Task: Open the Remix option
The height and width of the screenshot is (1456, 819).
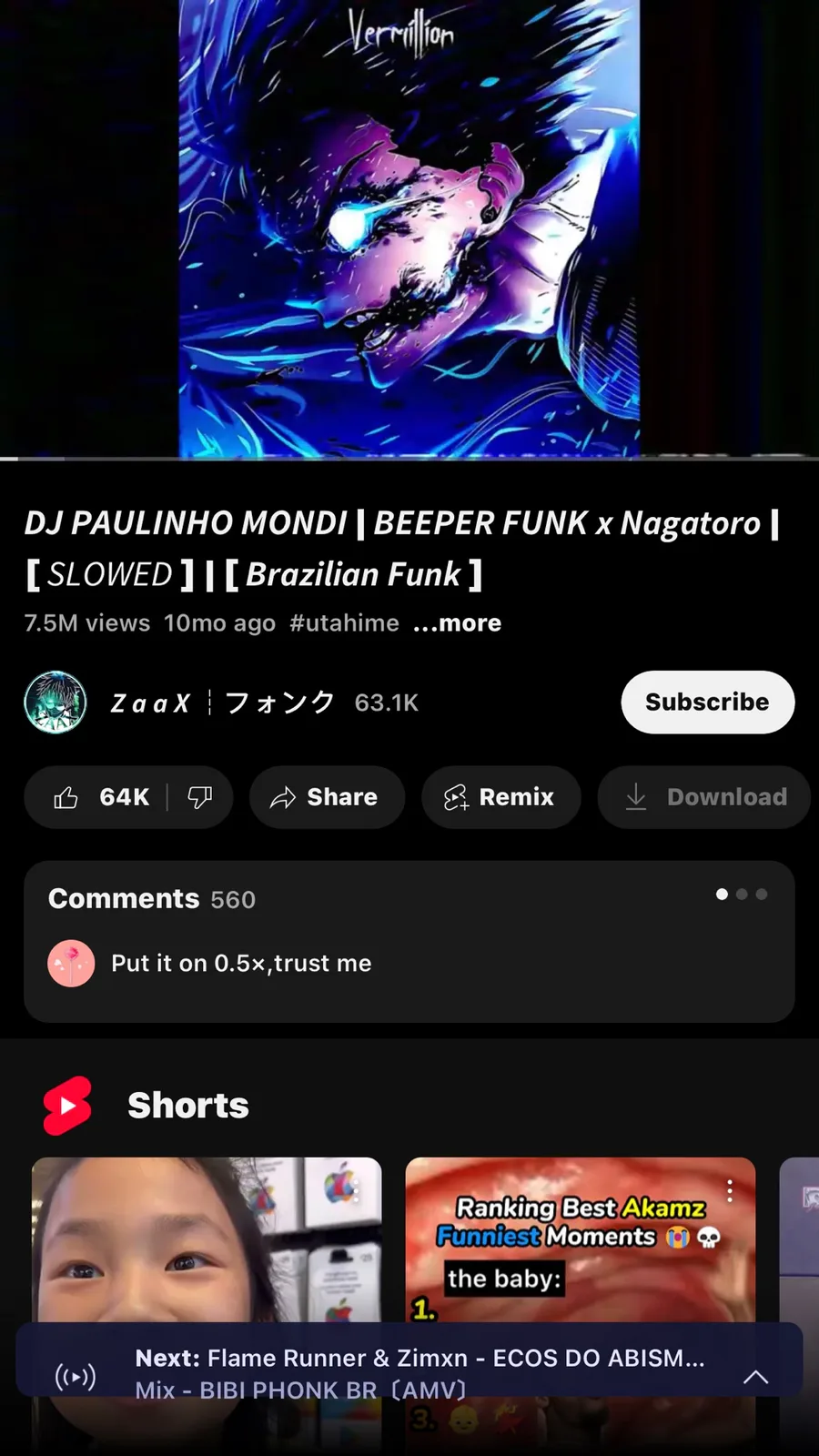Action: tap(500, 797)
